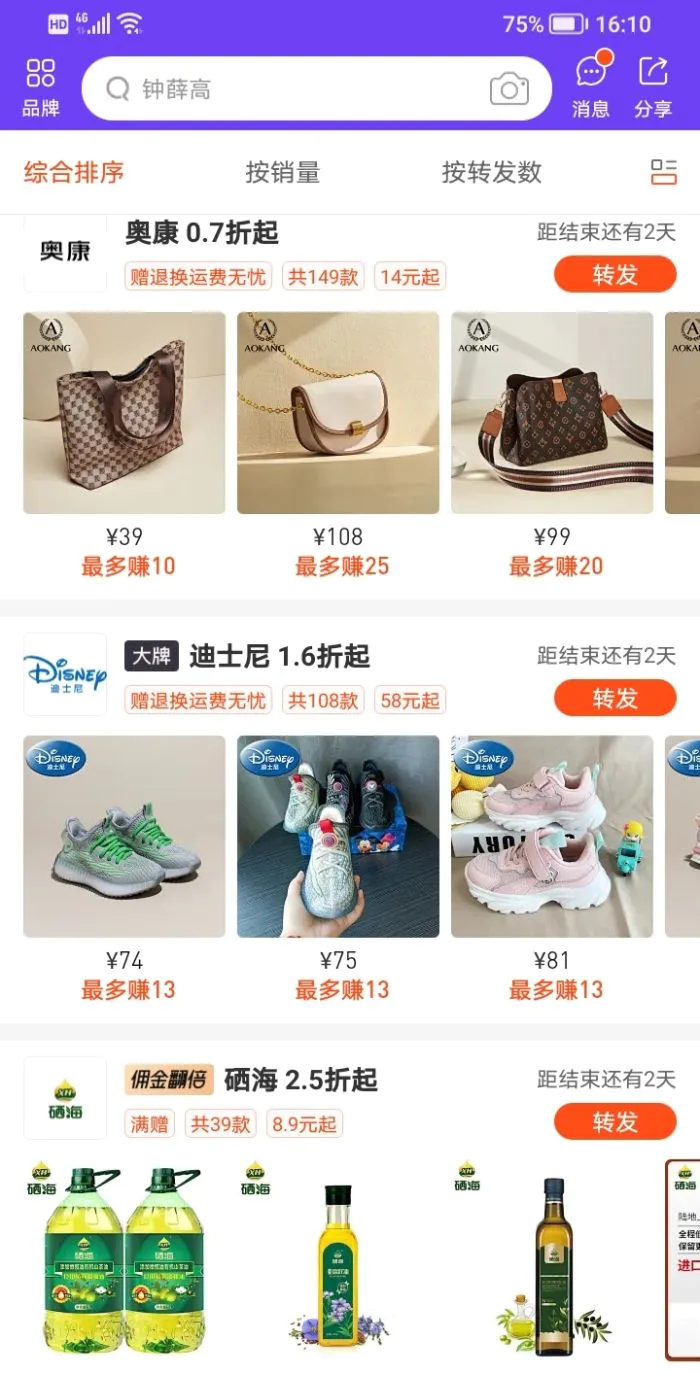Open the ¥74 Disney grey-green sneakers
Image resolution: width=700 pixels, height=1374 pixels.
point(124,837)
